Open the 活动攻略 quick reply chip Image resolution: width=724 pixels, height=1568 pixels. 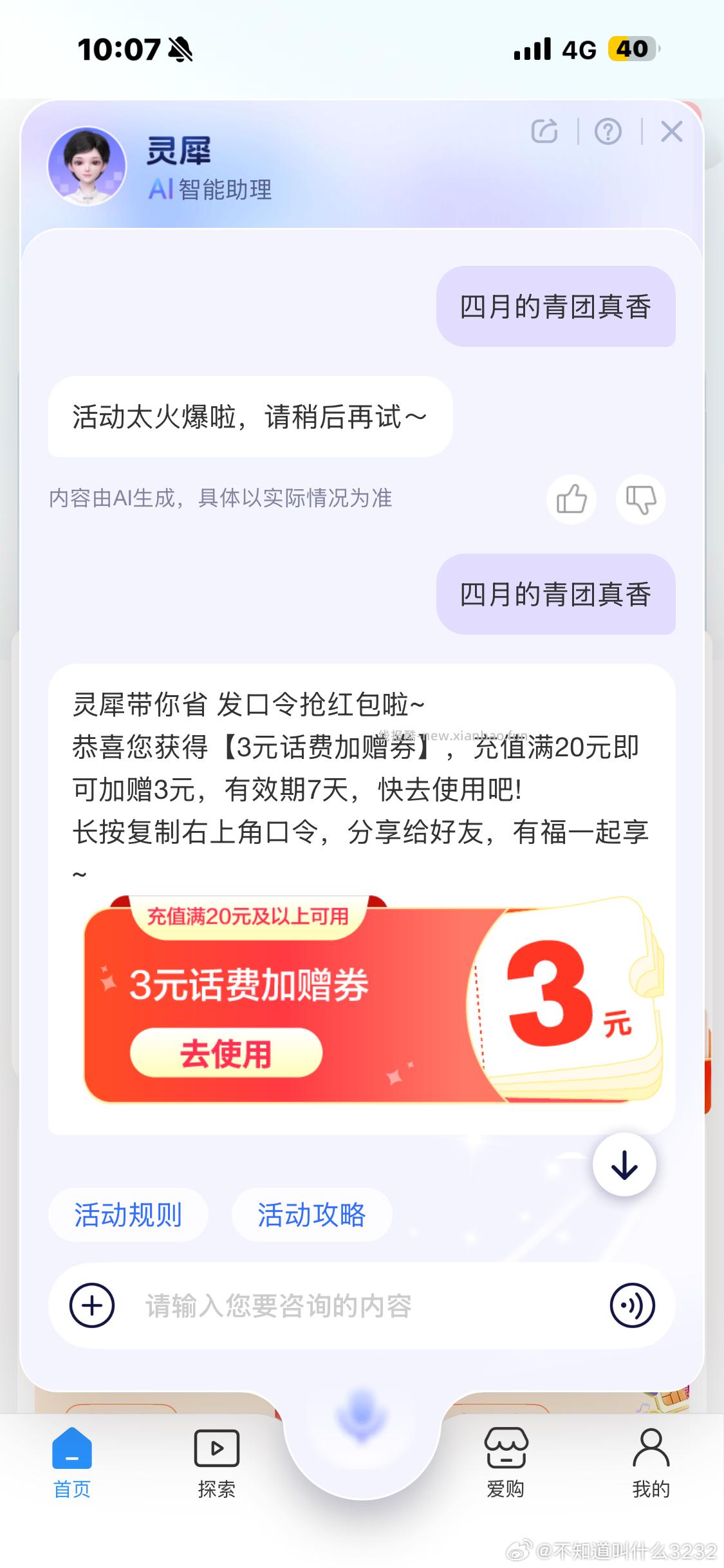click(x=311, y=1213)
